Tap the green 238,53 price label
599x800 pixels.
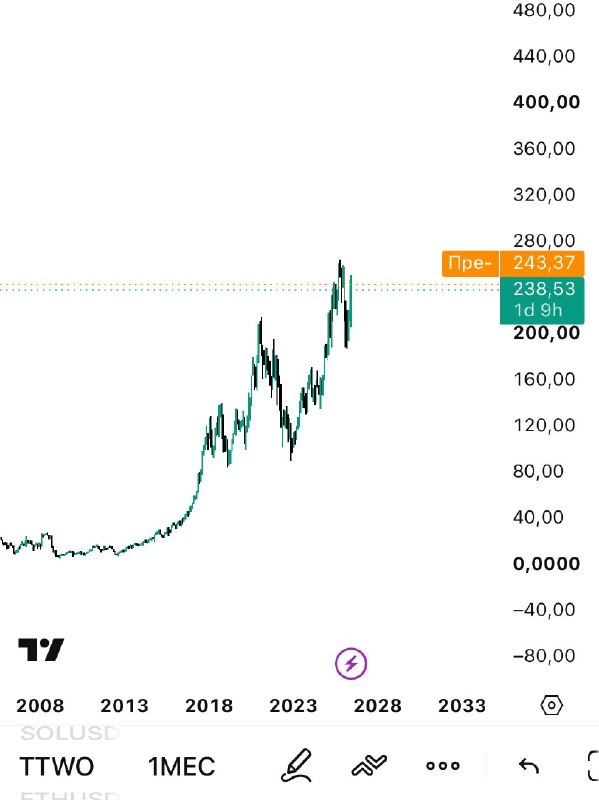coord(542,300)
